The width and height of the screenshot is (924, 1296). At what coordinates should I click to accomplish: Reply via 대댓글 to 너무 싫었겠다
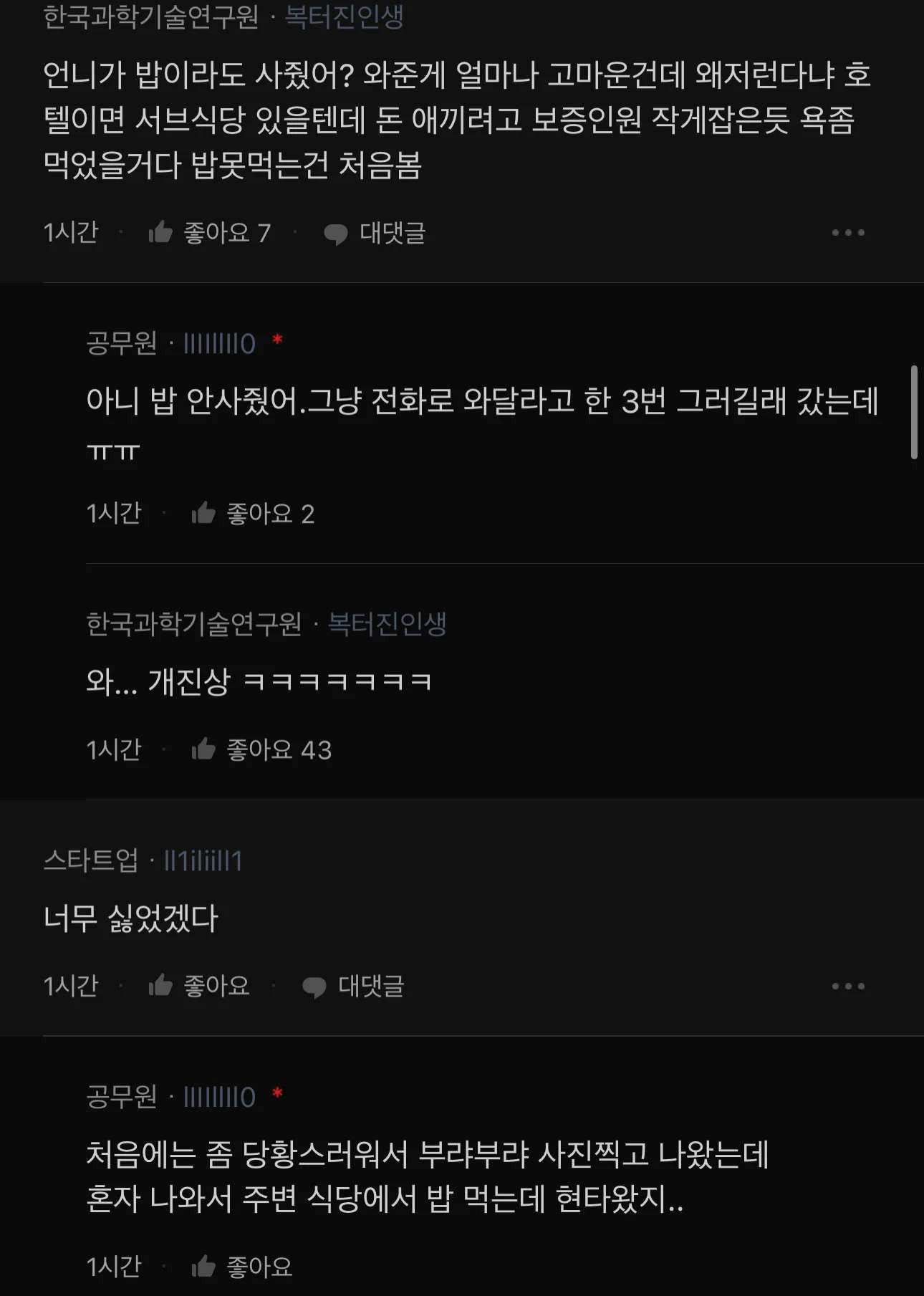pos(353,987)
